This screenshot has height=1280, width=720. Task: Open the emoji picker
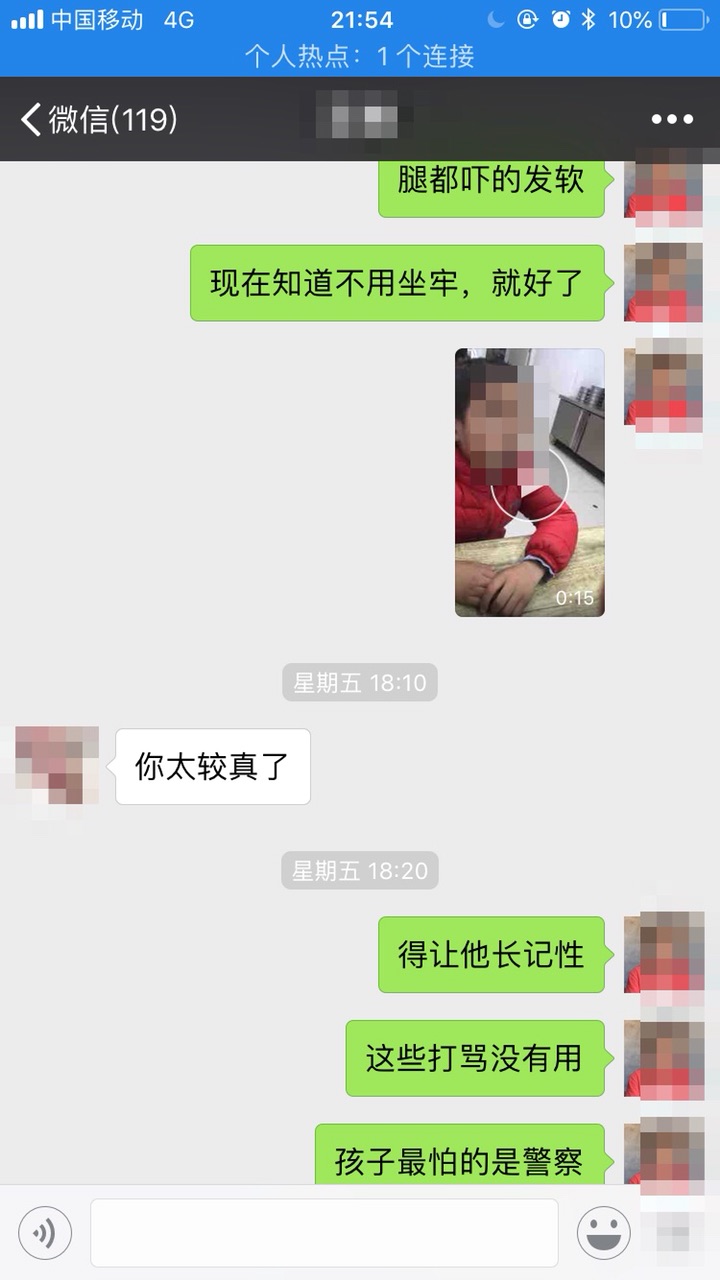point(603,1232)
